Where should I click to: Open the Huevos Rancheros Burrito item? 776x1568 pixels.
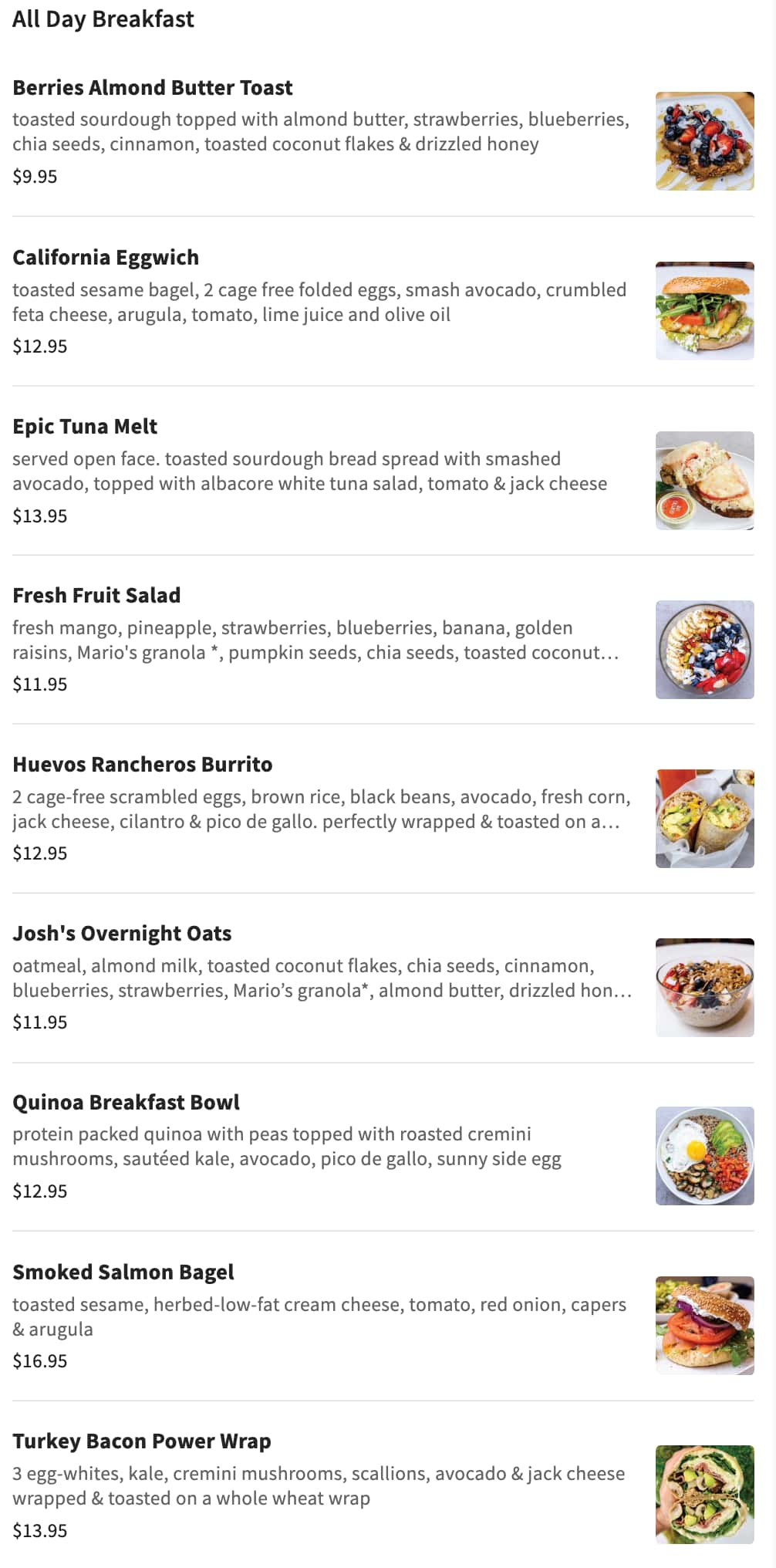tap(143, 765)
